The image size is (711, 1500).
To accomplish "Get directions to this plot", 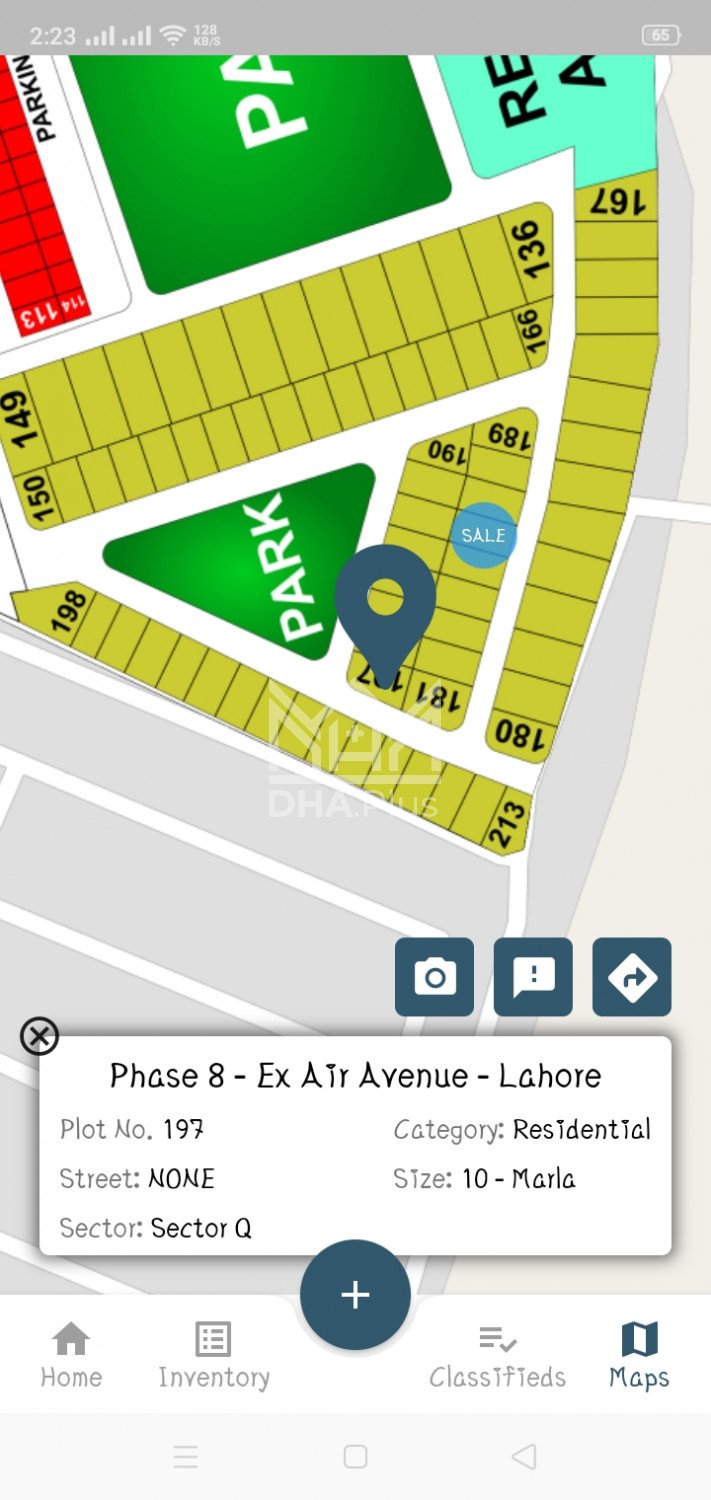I will (632, 977).
